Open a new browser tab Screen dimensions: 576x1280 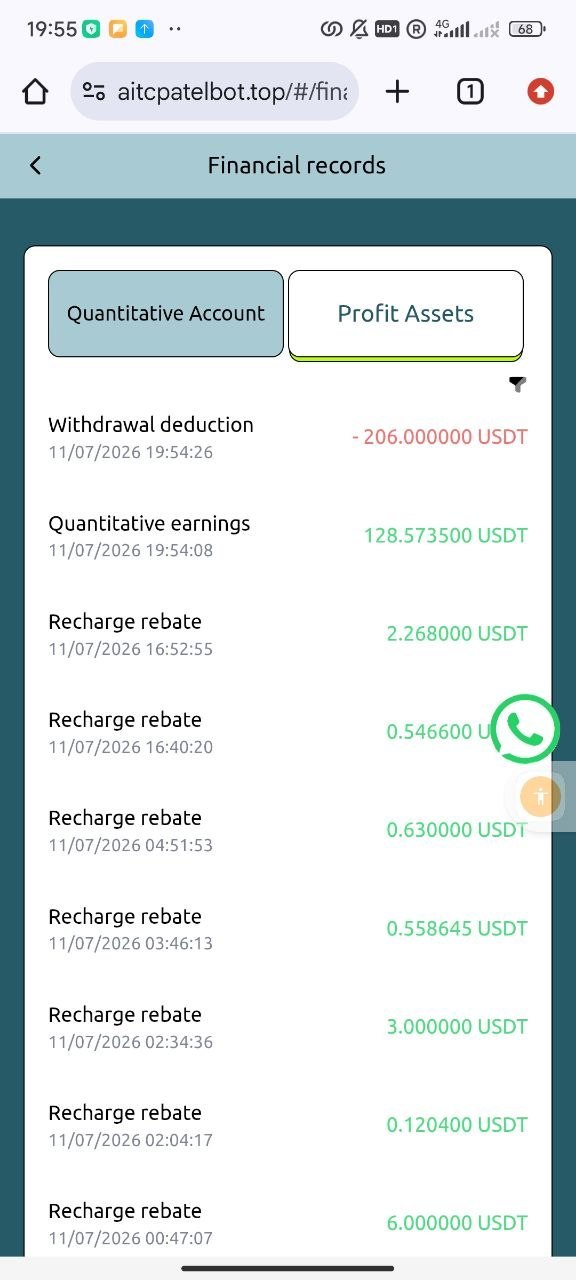pos(397,92)
